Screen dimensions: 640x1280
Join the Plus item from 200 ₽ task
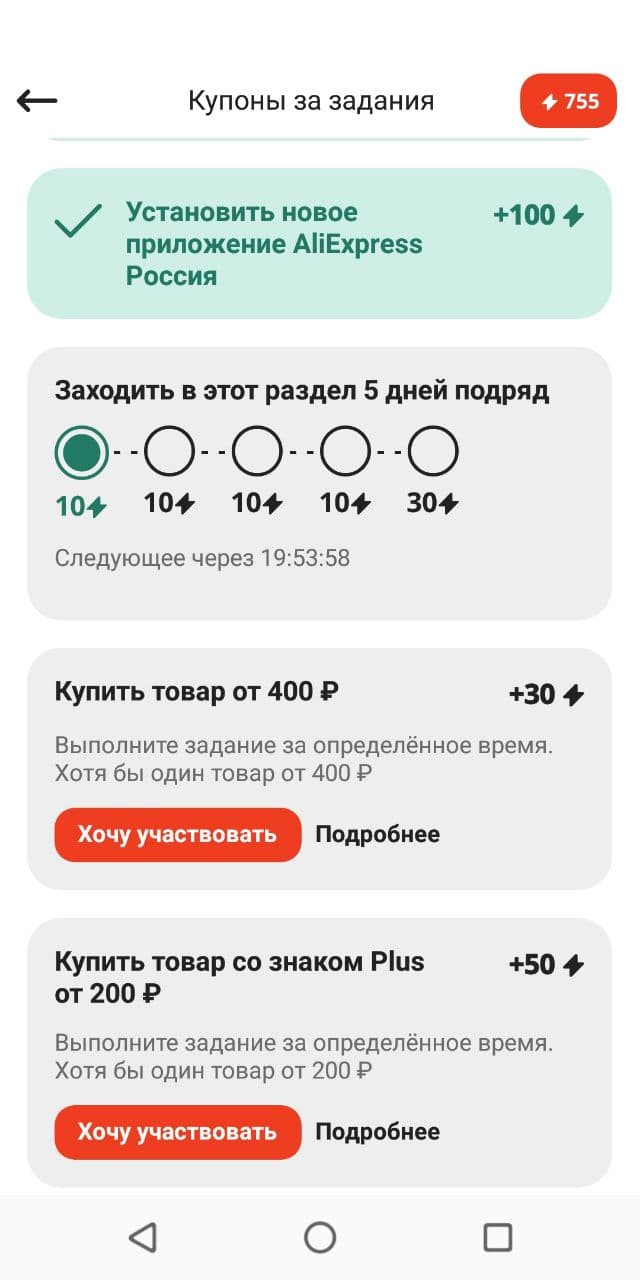(177, 1132)
